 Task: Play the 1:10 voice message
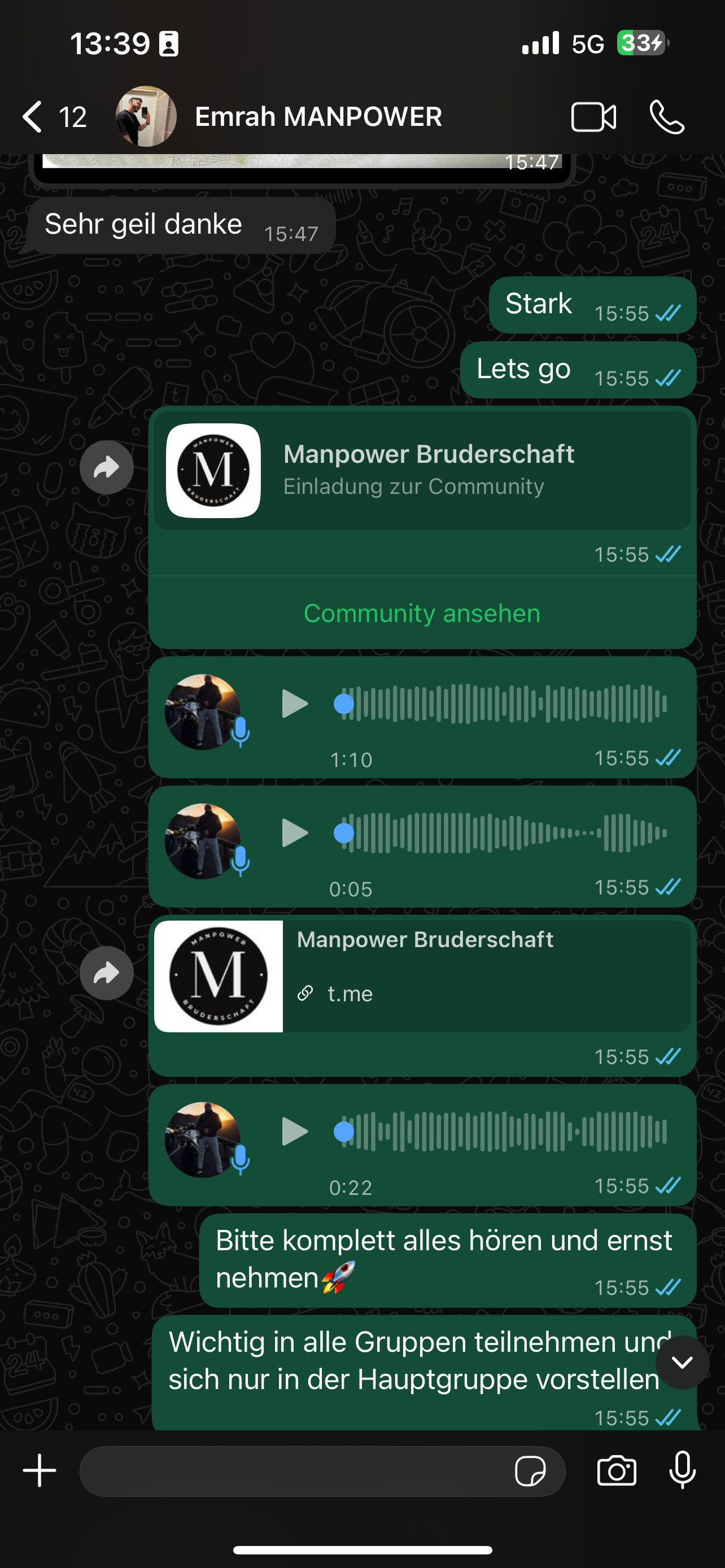295,704
